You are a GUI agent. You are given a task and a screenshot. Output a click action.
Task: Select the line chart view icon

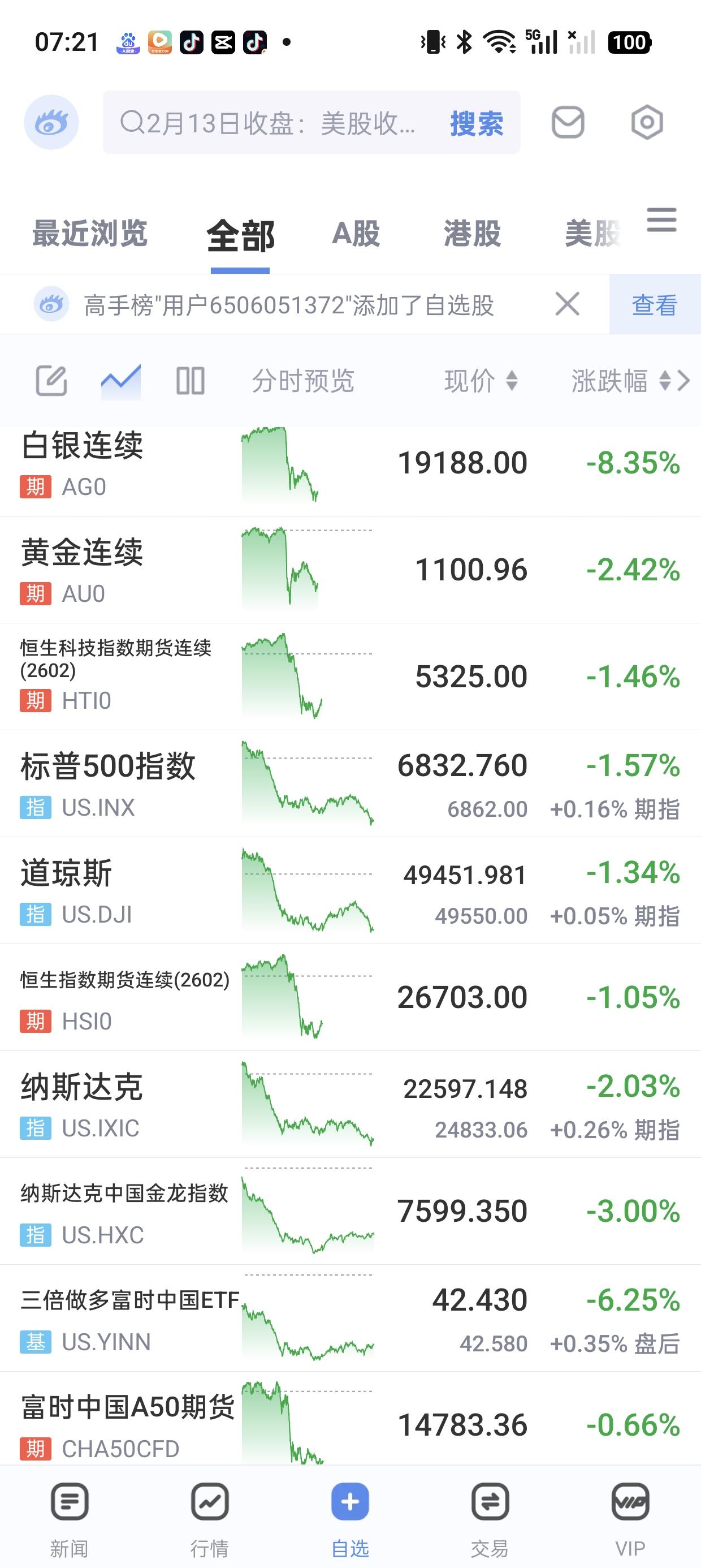pos(122,381)
